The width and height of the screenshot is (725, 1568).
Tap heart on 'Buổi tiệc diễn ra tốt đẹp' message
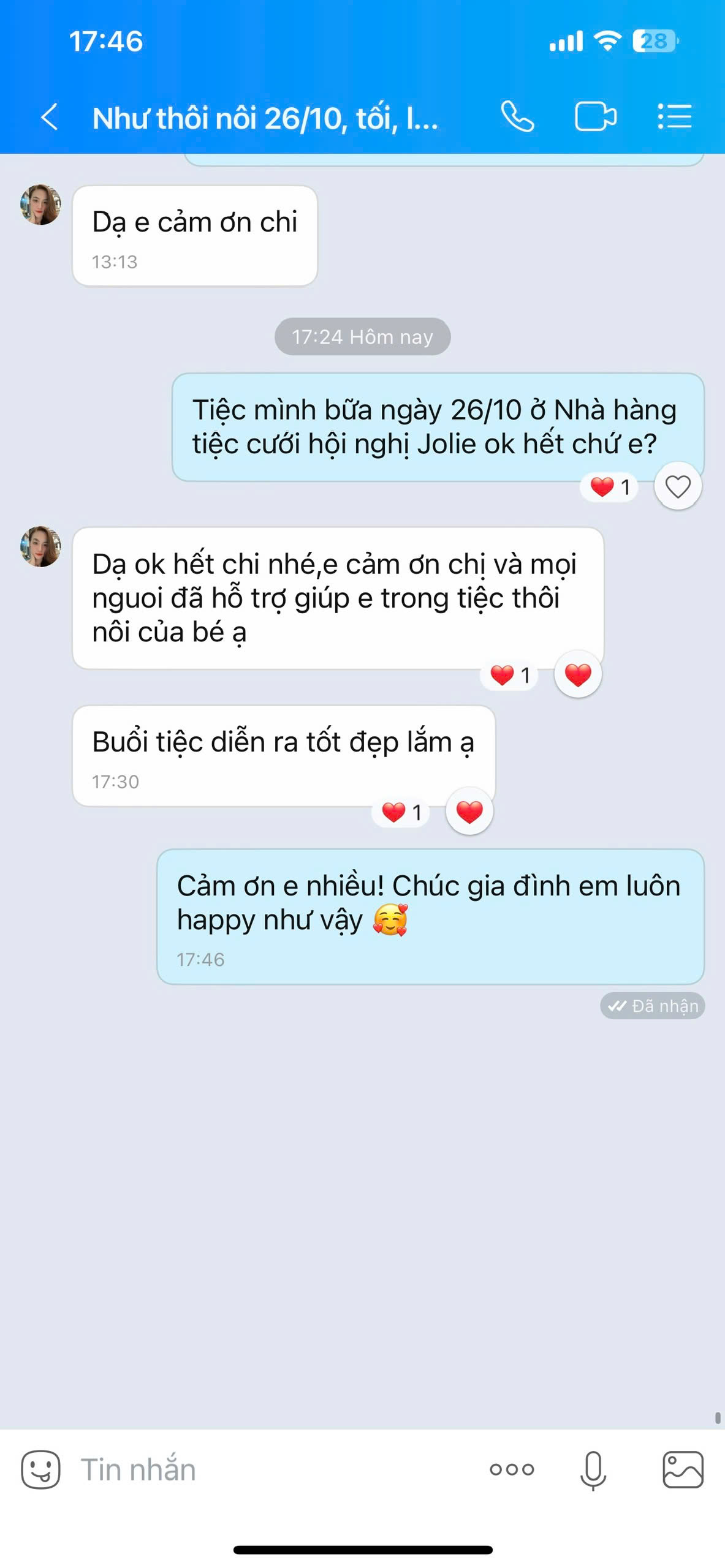pos(469,812)
